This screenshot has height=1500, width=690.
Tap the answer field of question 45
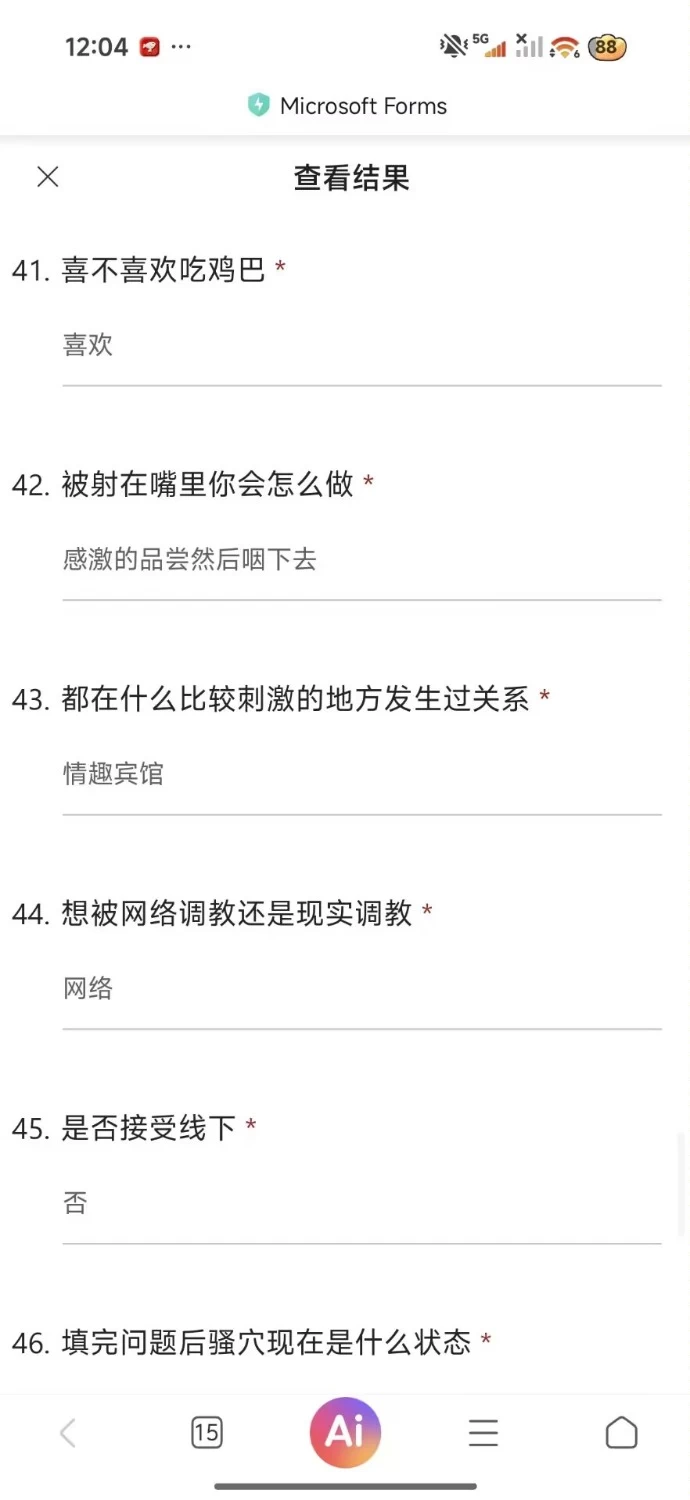(x=362, y=1204)
